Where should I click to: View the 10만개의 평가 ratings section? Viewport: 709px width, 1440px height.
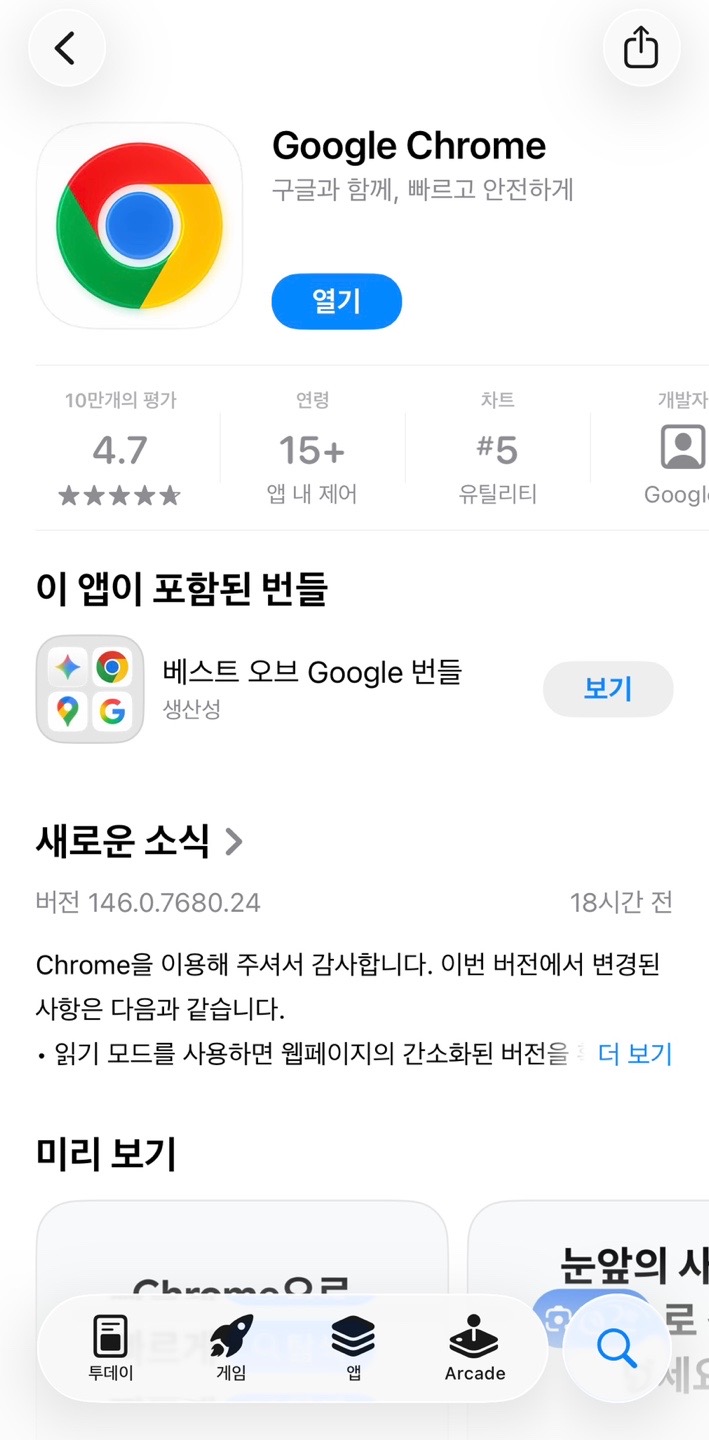[120, 448]
